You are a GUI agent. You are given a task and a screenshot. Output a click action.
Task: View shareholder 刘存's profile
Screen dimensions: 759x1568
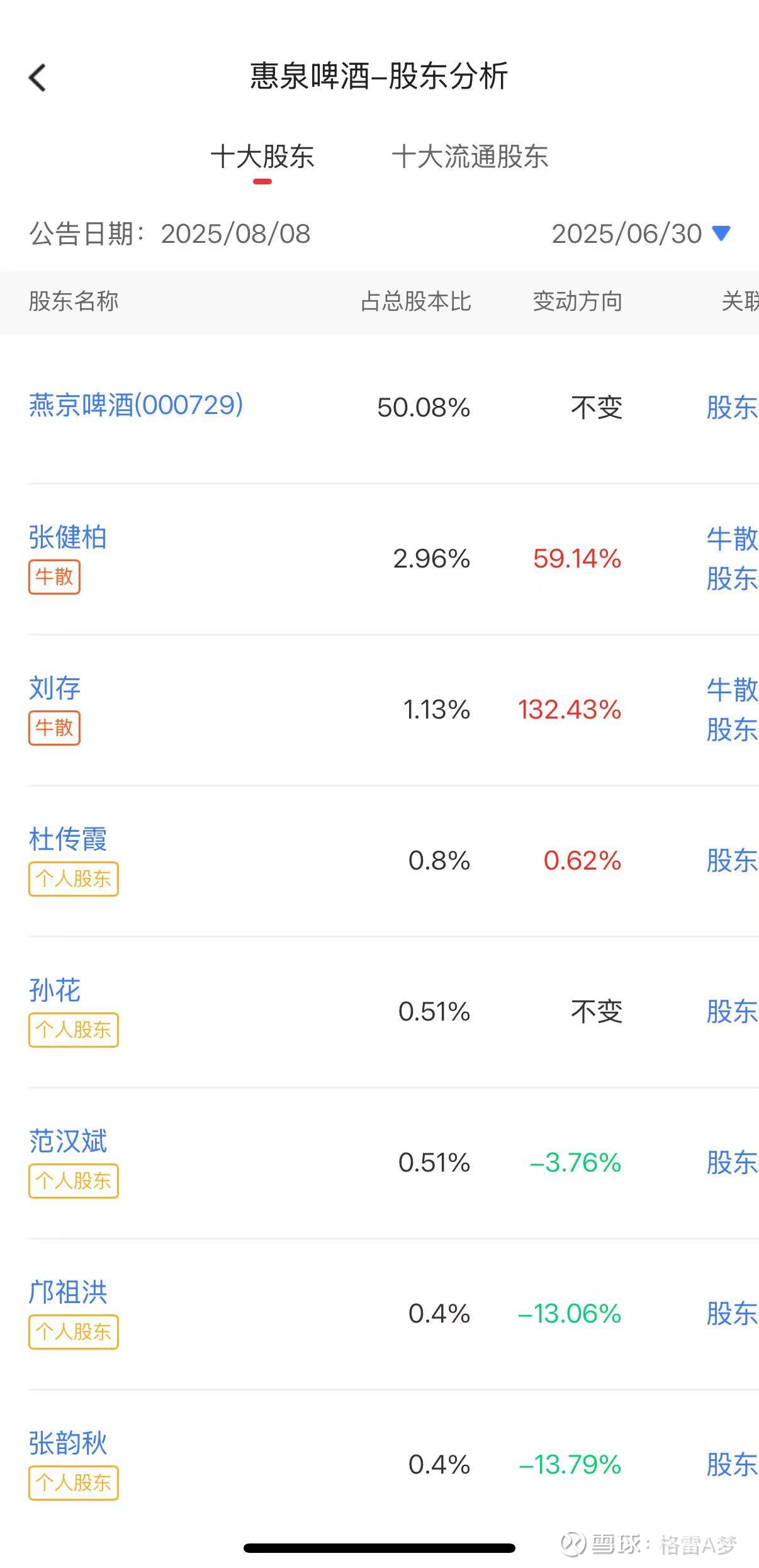point(55,688)
